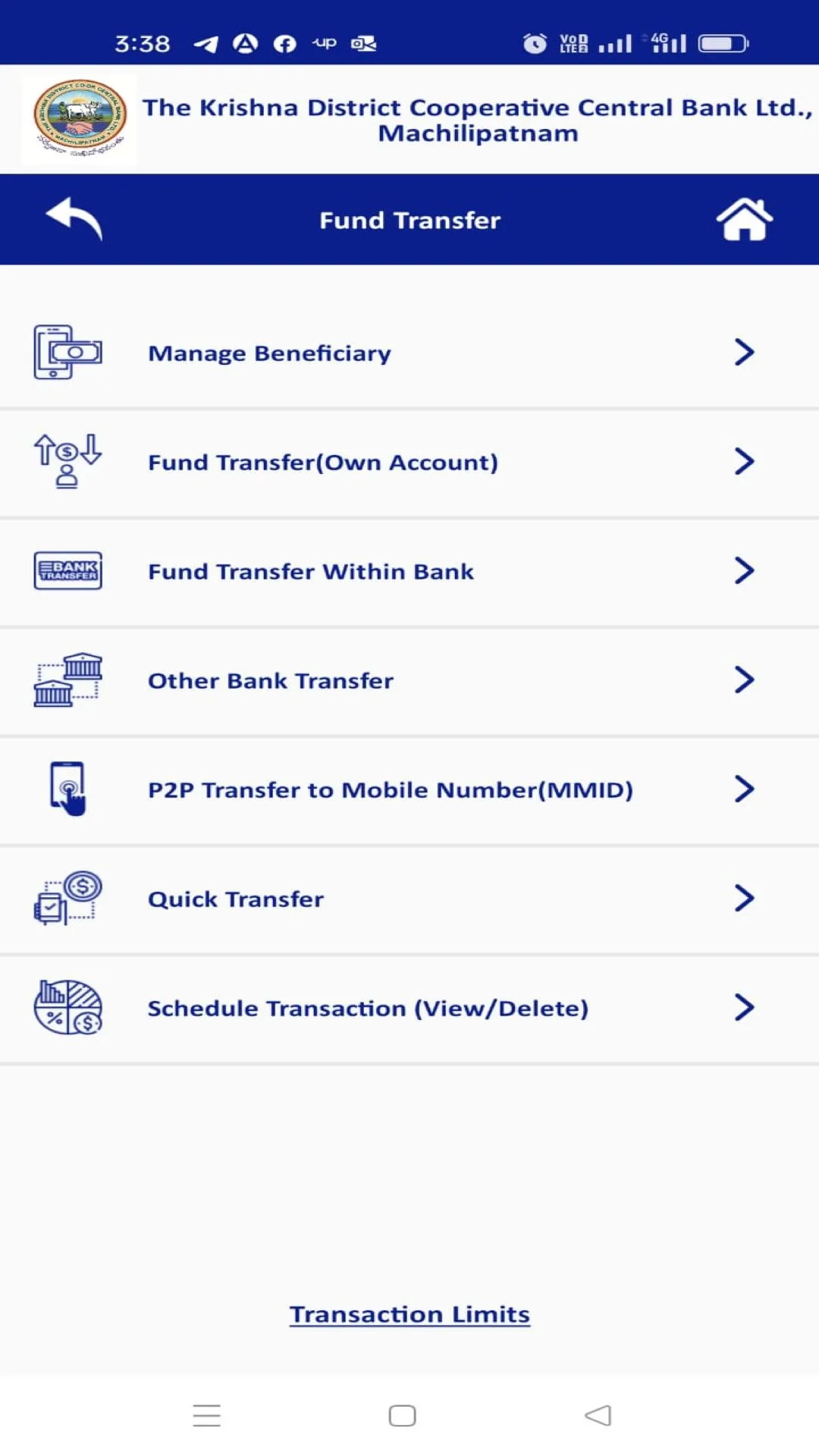Select P2P Transfer to Mobile Number(MMID)
Image resolution: width=819 pixels, height=1456 pixels.
[x=391, y=789]
